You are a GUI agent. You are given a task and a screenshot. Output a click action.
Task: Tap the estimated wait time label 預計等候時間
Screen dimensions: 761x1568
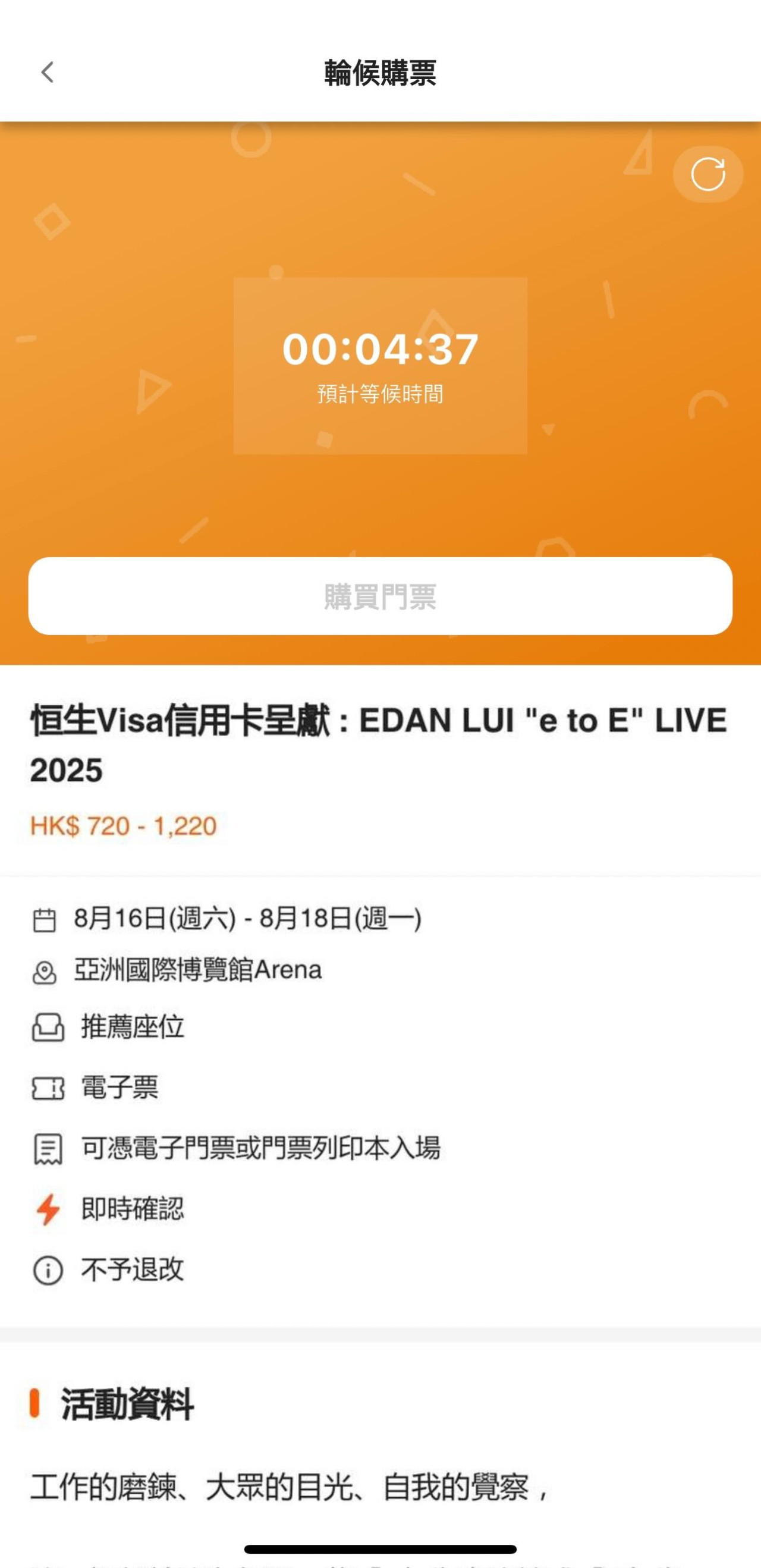[380, 394]
